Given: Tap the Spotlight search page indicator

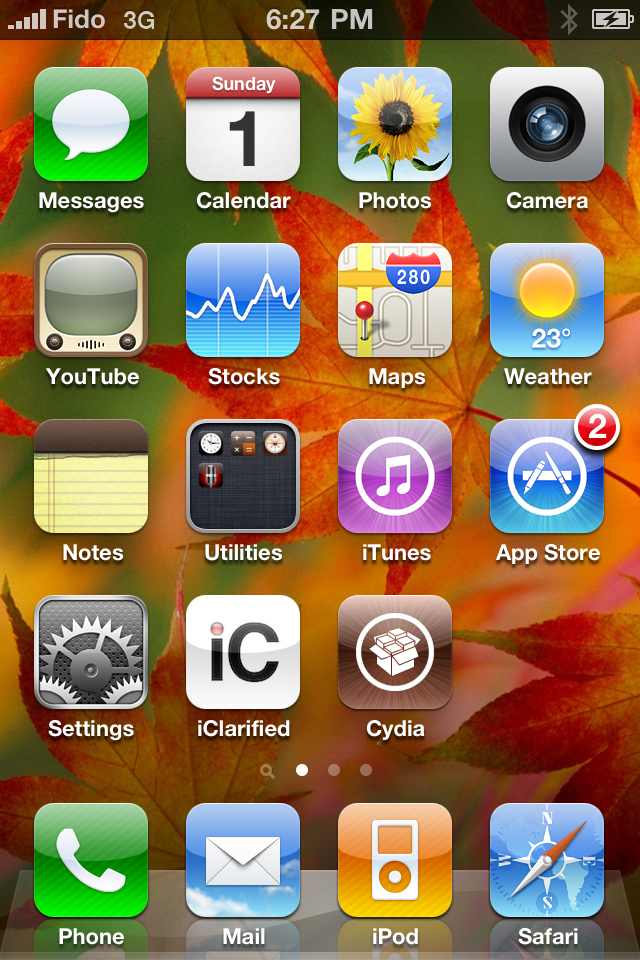Looking at the screenshot, I should (x=267, y=771).
